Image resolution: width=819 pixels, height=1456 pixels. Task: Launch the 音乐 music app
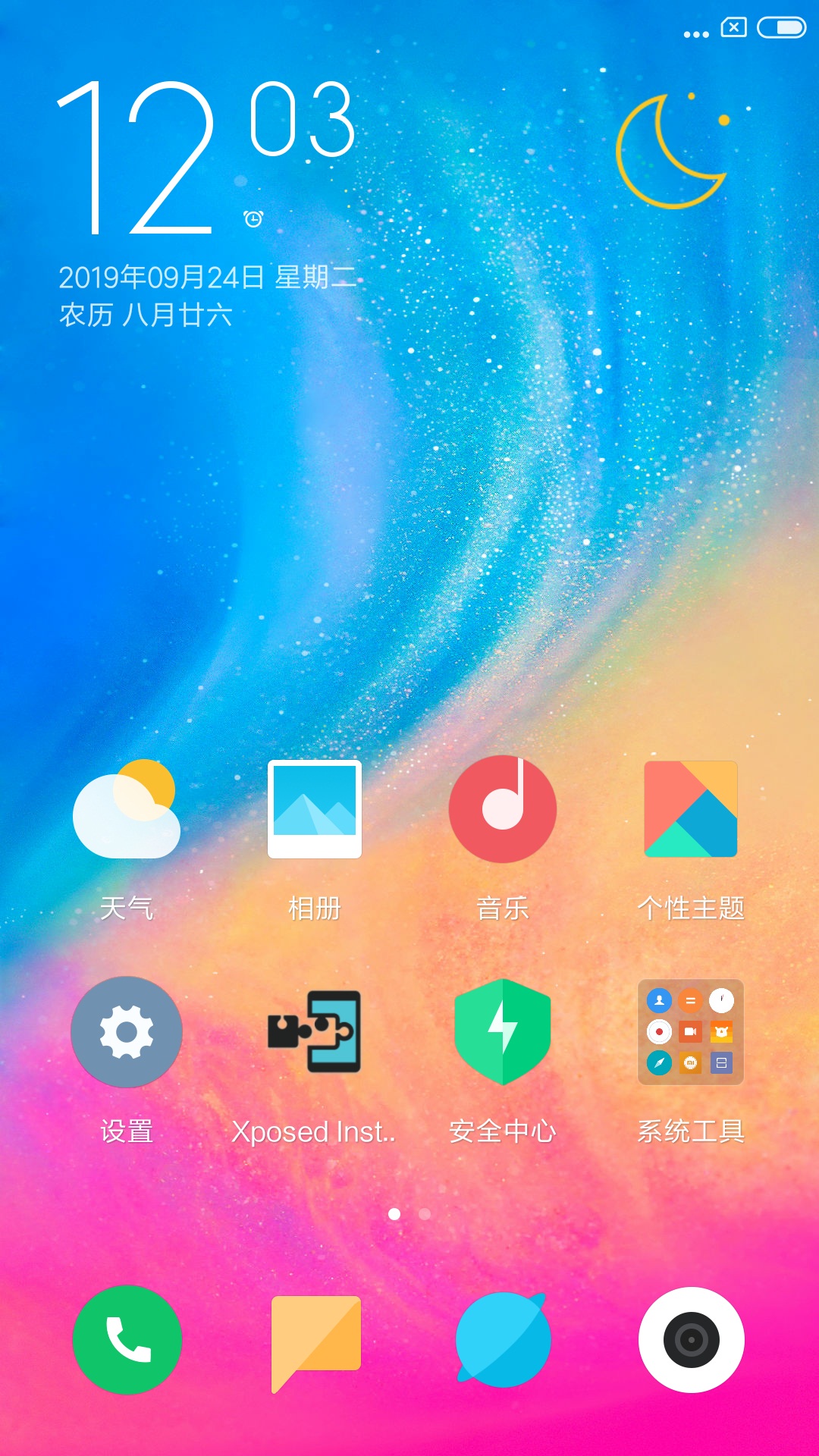coord(502,810)
